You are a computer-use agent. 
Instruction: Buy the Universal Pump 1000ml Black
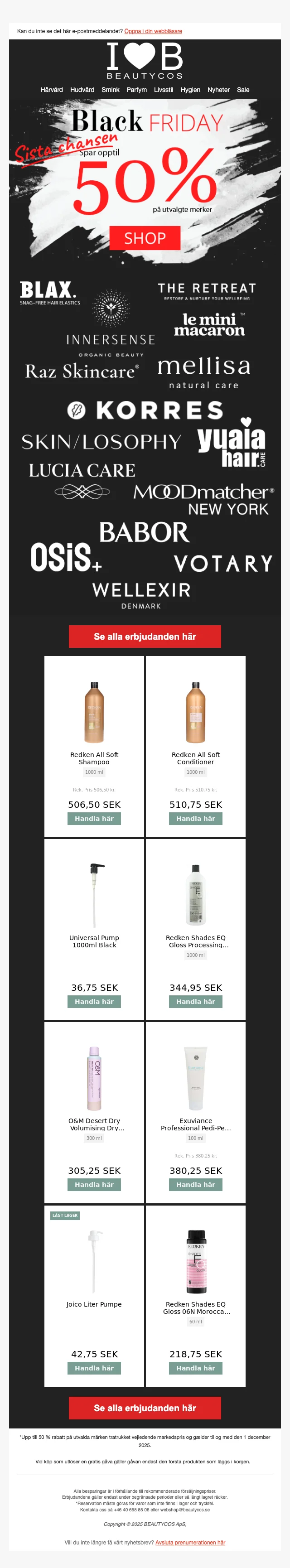pyautogui.click(x=94, y=1001)
